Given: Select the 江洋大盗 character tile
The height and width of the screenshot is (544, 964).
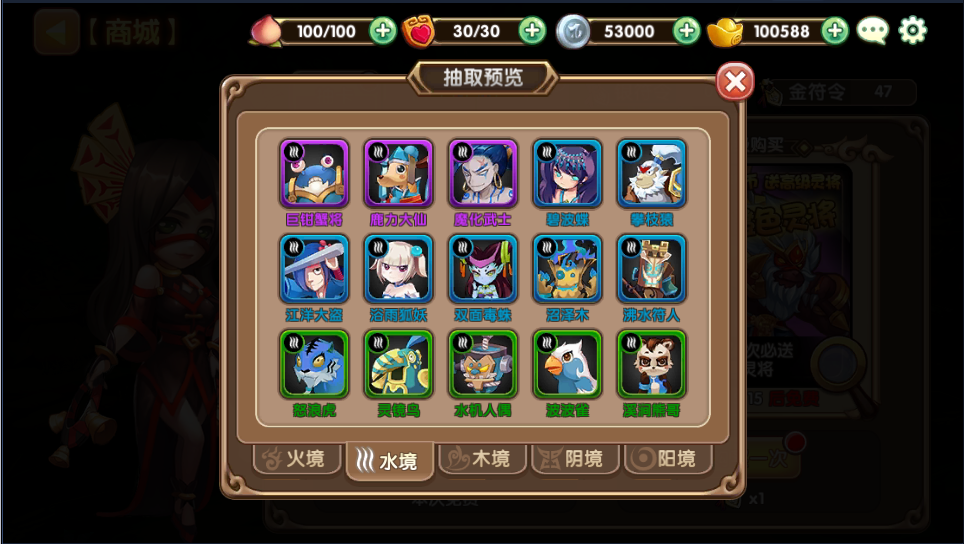Looking at the screenshot, I should pos(314,269).
